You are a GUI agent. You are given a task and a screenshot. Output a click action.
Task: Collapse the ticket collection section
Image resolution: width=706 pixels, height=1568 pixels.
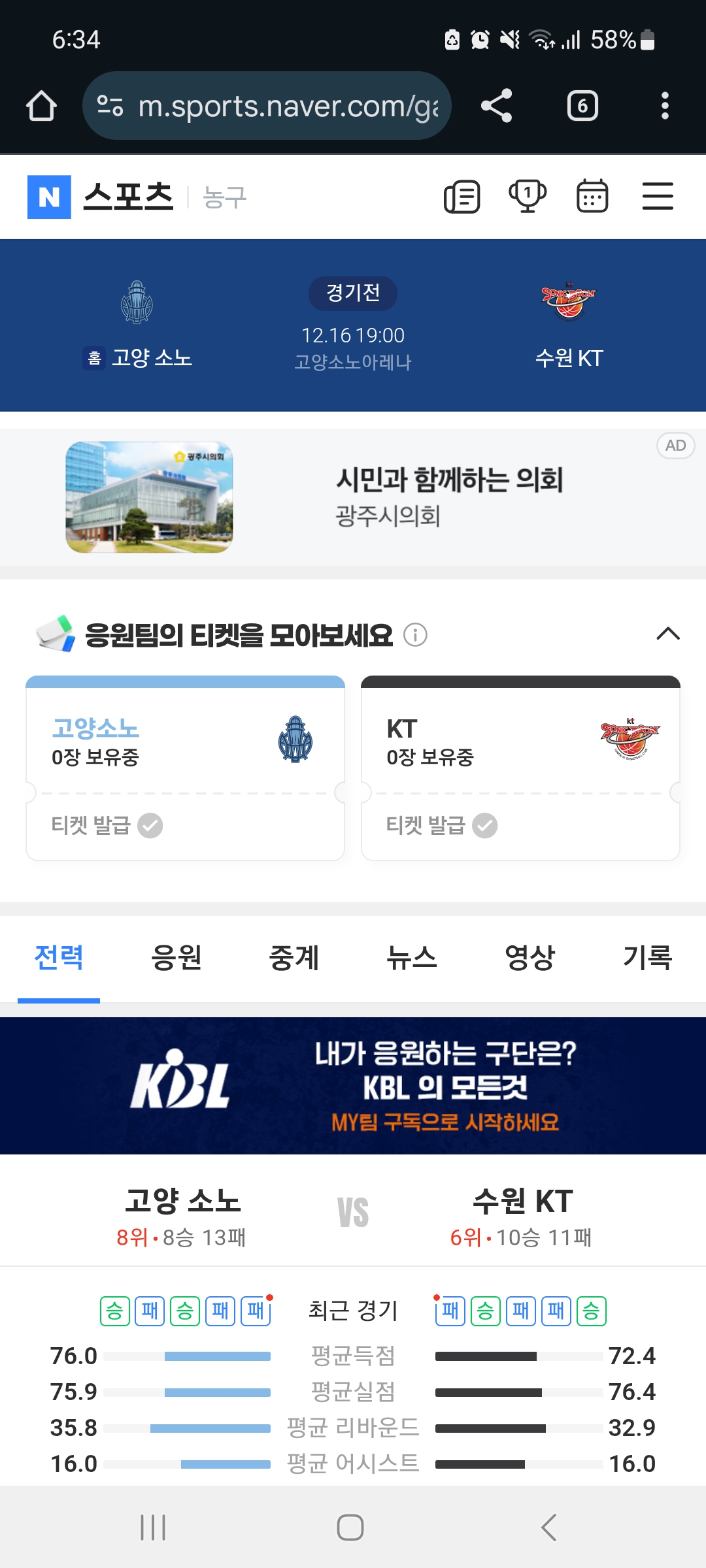click(668, 634)
